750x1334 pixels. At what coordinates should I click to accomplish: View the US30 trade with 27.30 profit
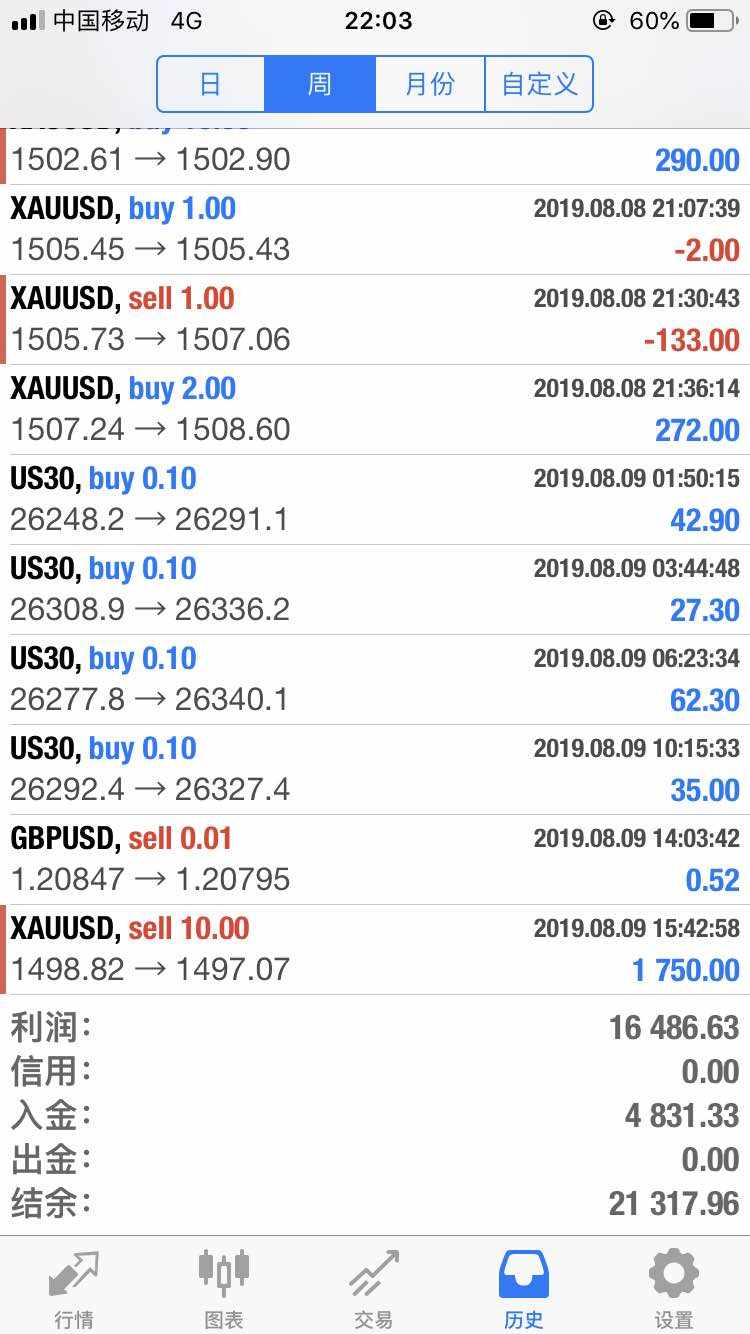tap(375, 589)
